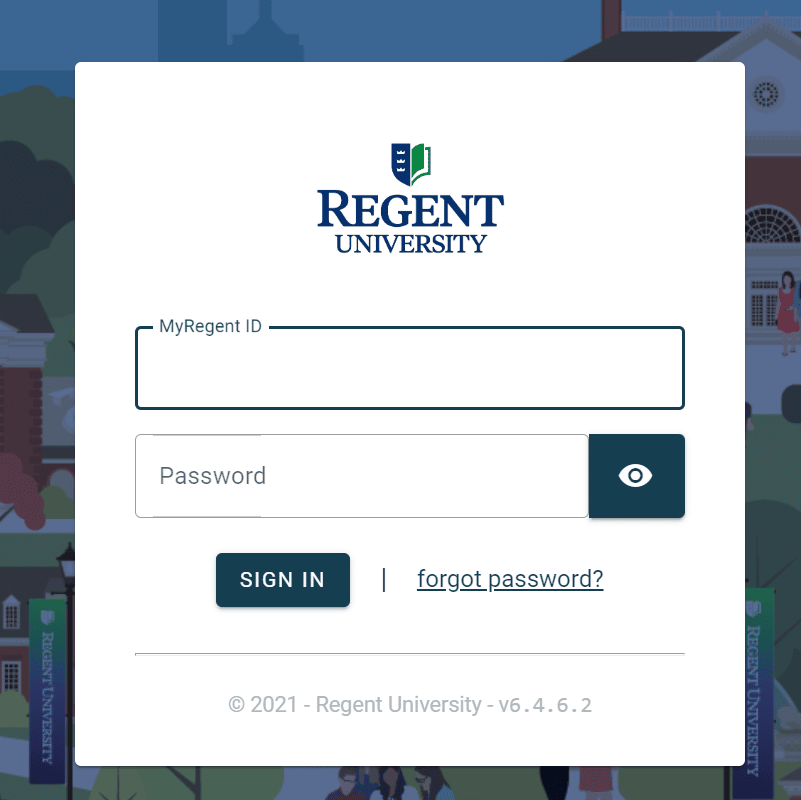Image resolution: width=801 pixels, height=800 pixels.
Task: Open the forgot password link
Action: [510, 579]
